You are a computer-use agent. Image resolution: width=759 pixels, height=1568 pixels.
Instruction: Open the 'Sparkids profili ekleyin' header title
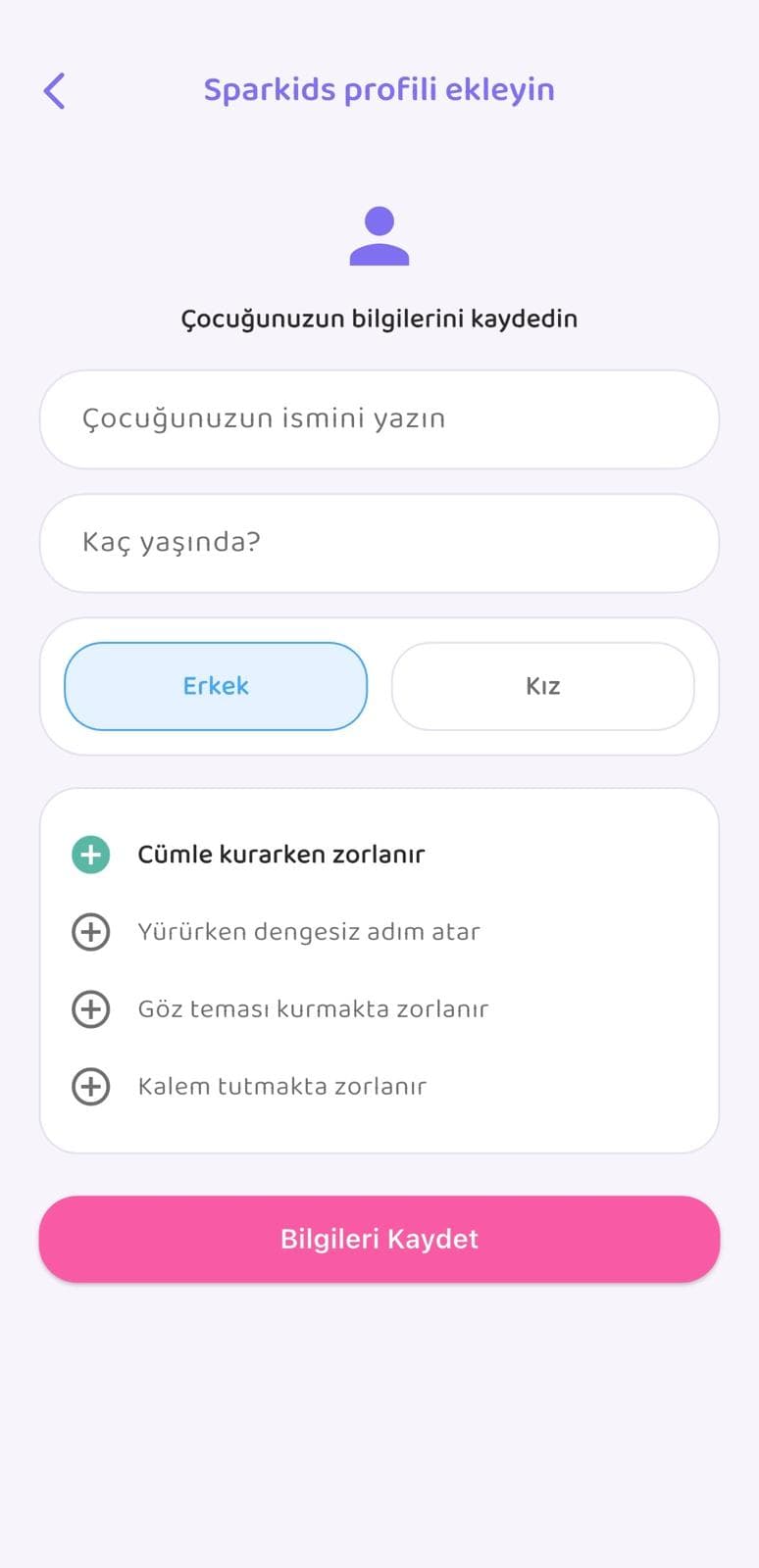click(379, 89)
